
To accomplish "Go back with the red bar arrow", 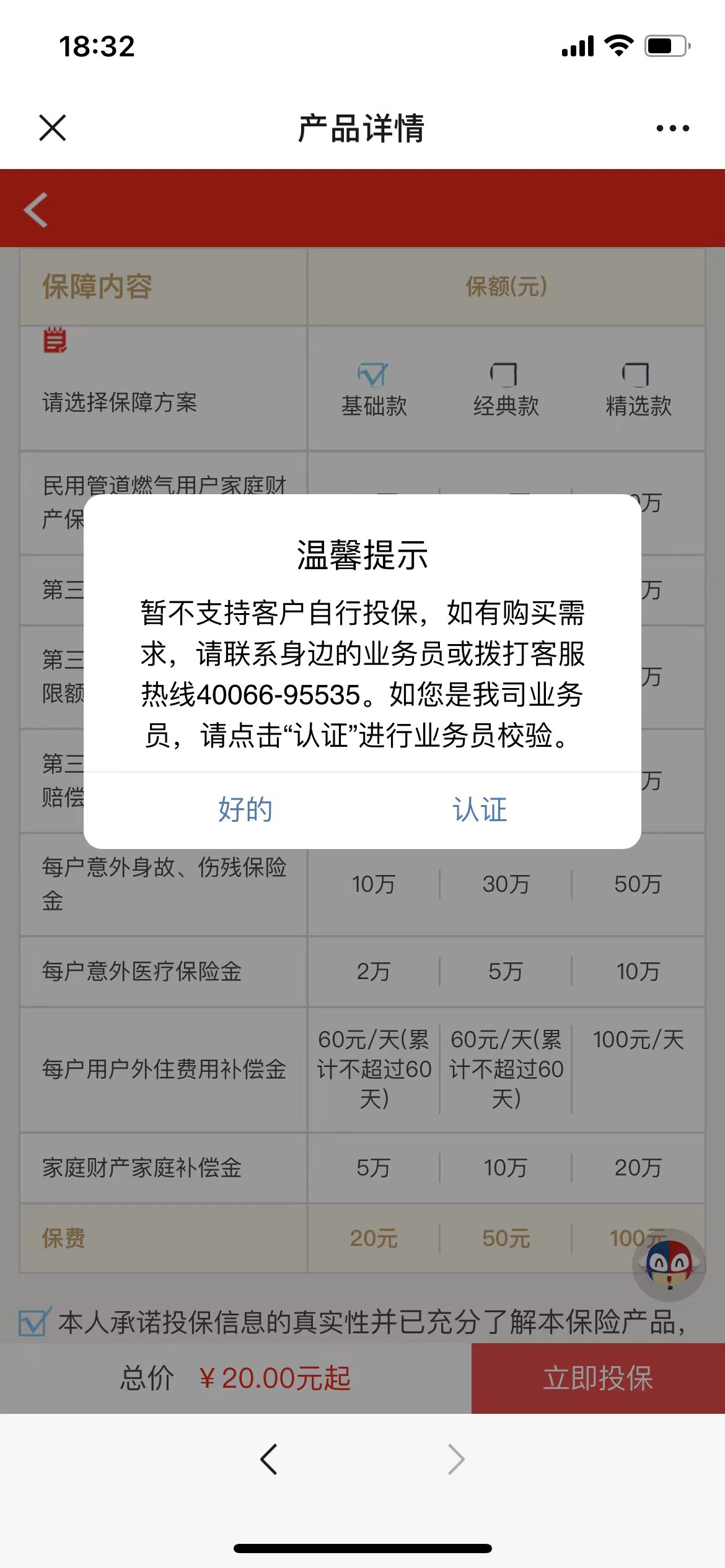I will coord(36,210).
